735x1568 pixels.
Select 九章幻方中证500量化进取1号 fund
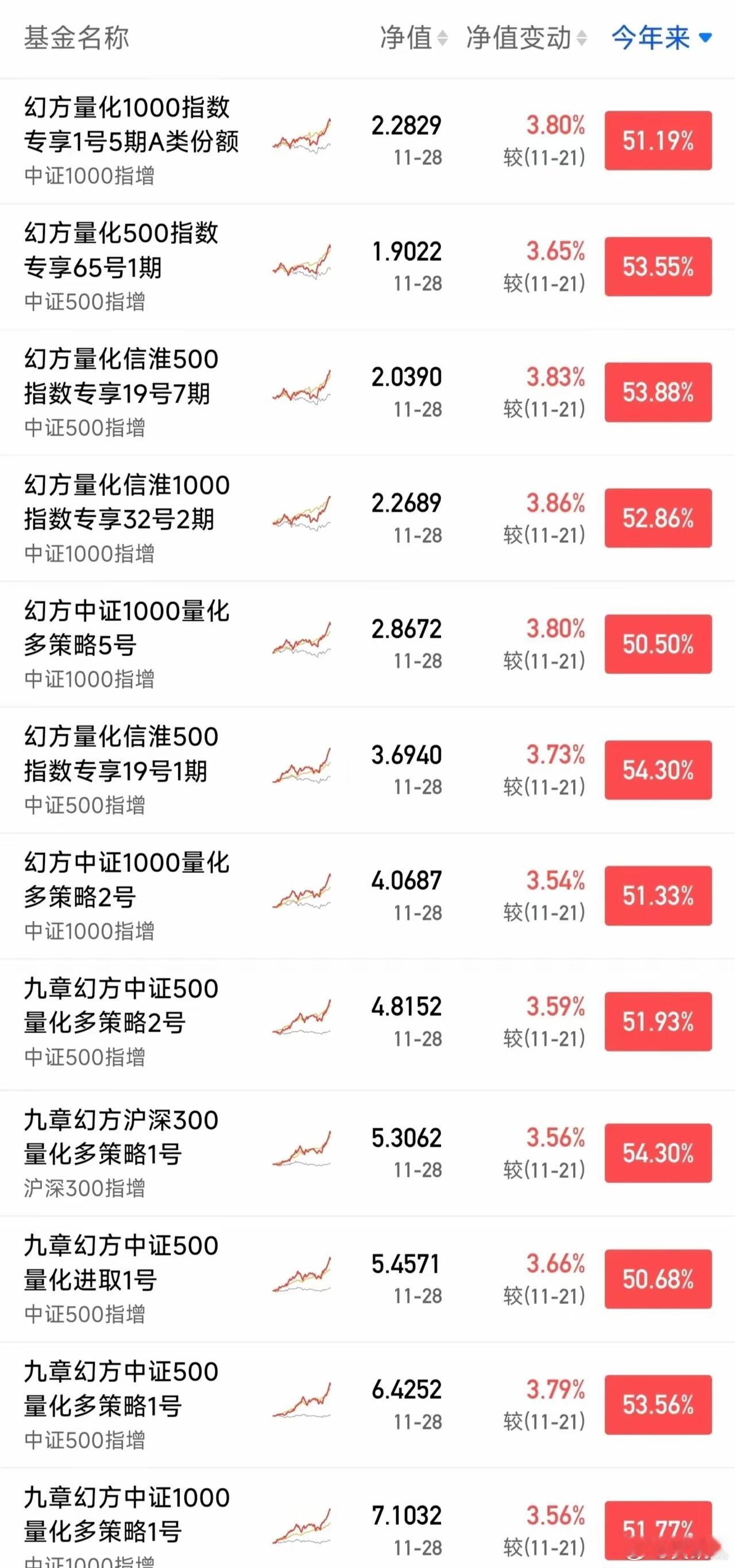click(121, 1263)
